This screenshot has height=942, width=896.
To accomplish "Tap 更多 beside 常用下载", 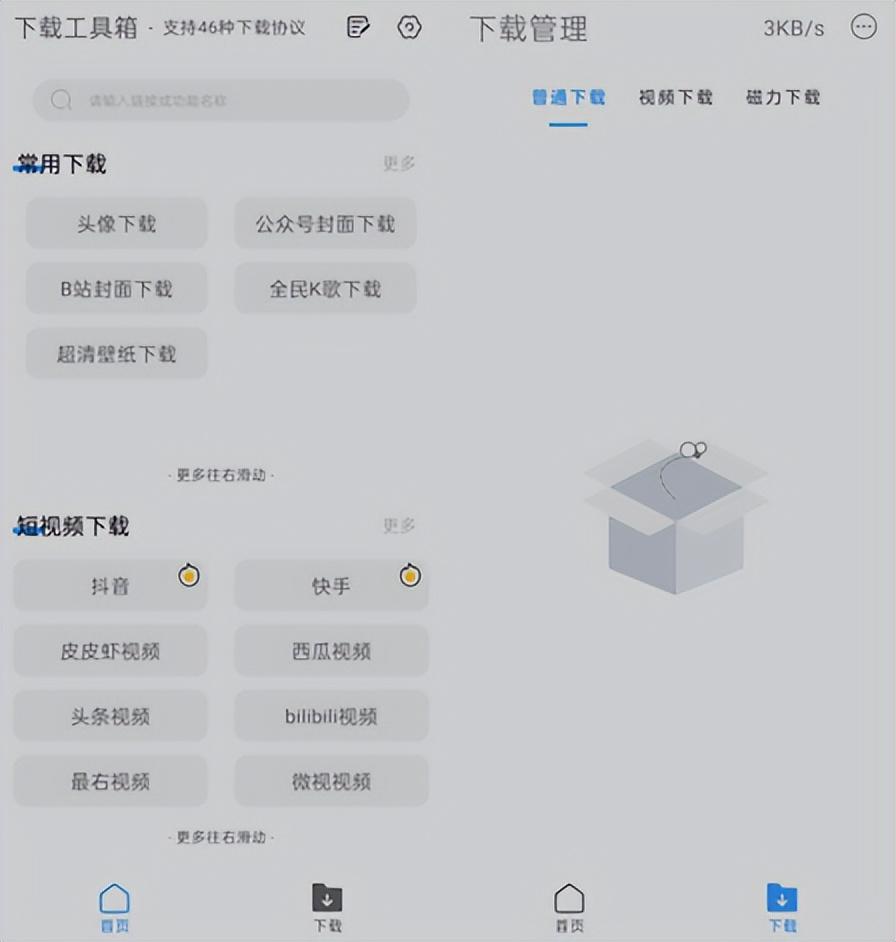I will click(x=399, y=163).
